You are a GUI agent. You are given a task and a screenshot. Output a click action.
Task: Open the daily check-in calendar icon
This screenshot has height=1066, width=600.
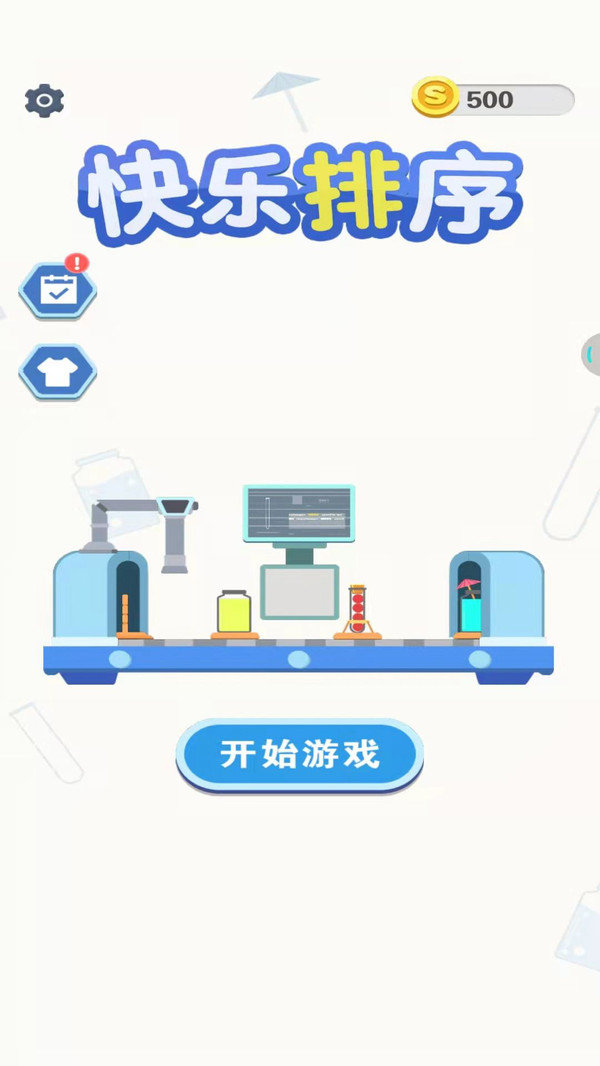click(x=57, y=291)
